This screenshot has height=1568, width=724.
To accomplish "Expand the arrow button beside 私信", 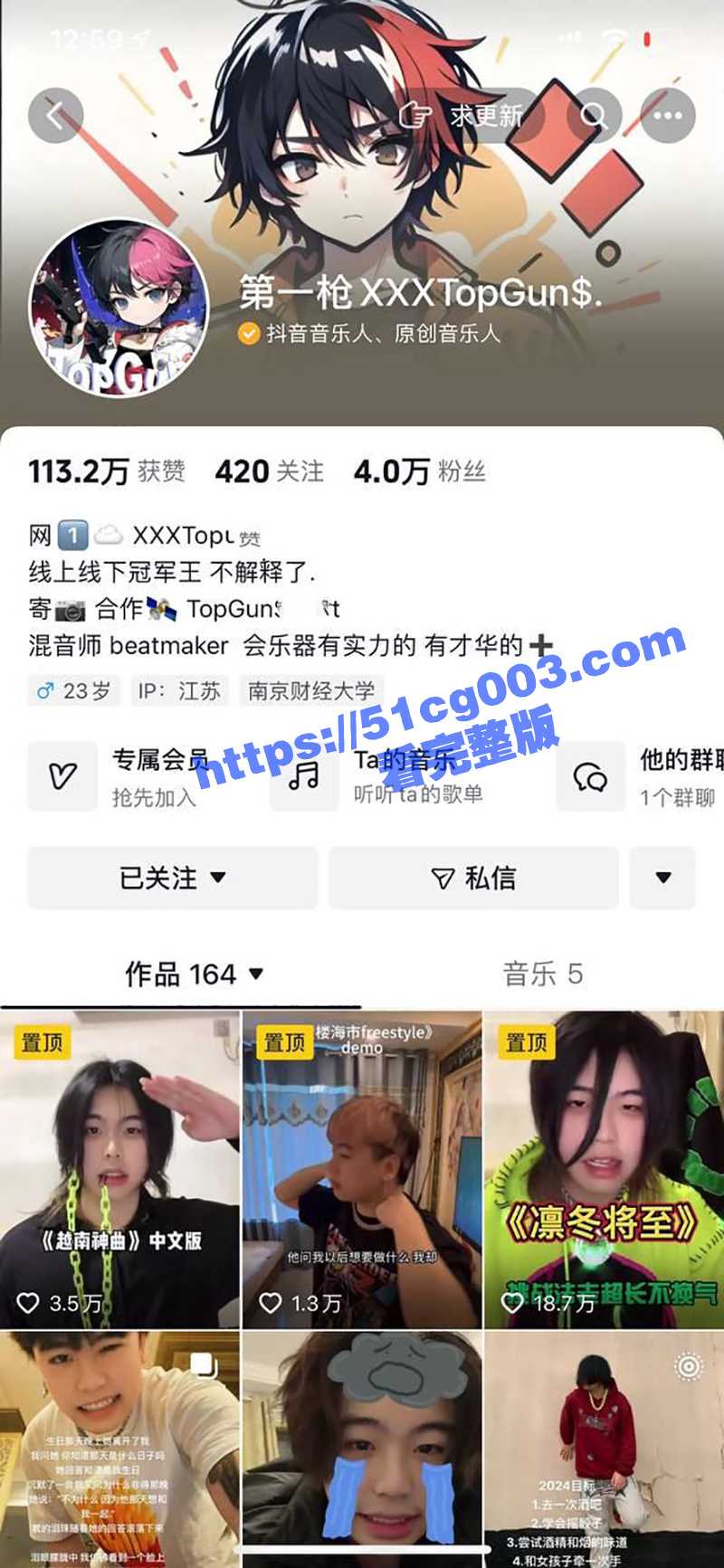I will [x=662, y=878].
